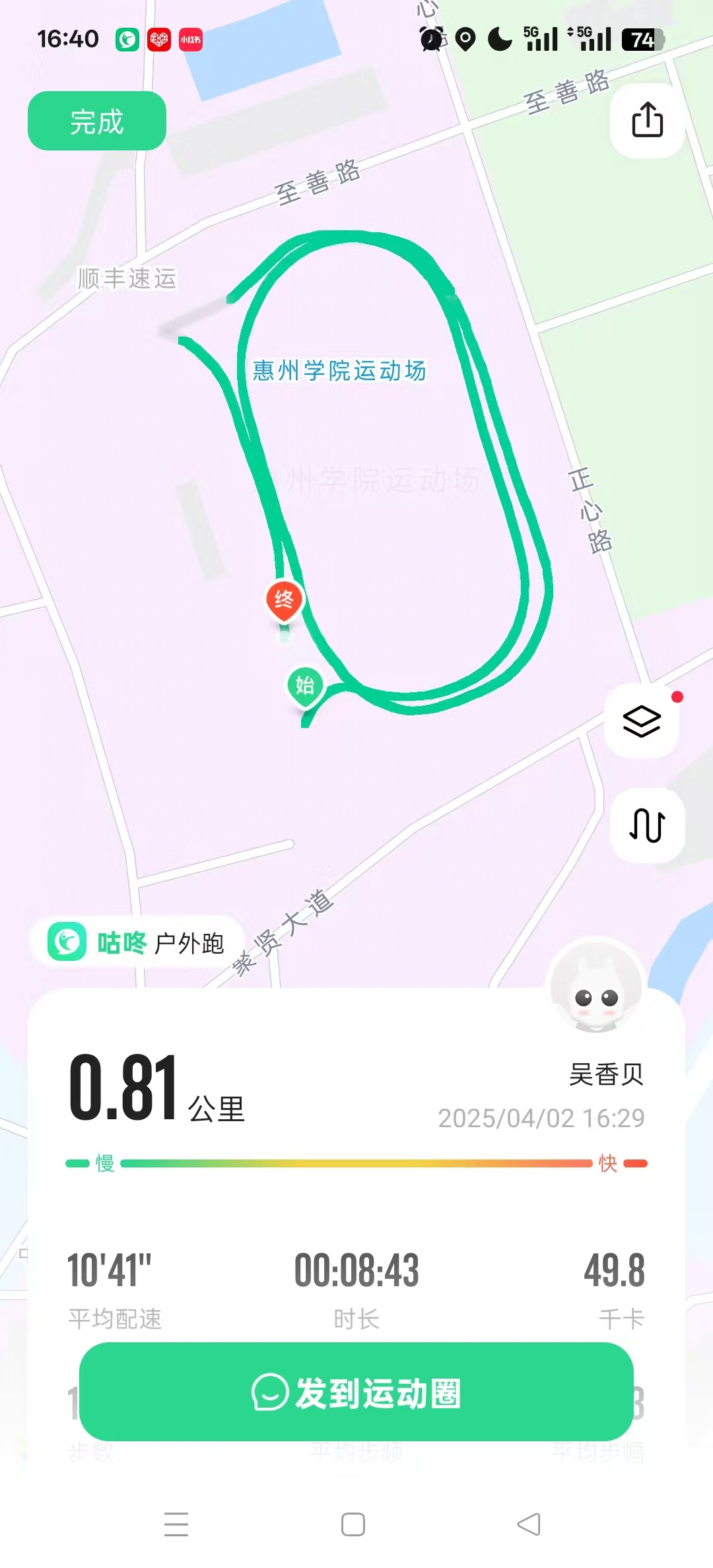Image resolution: width=713 pixels, height=1568 pixels.
Task: Share this run record
Action: click(x=647, y=120)
